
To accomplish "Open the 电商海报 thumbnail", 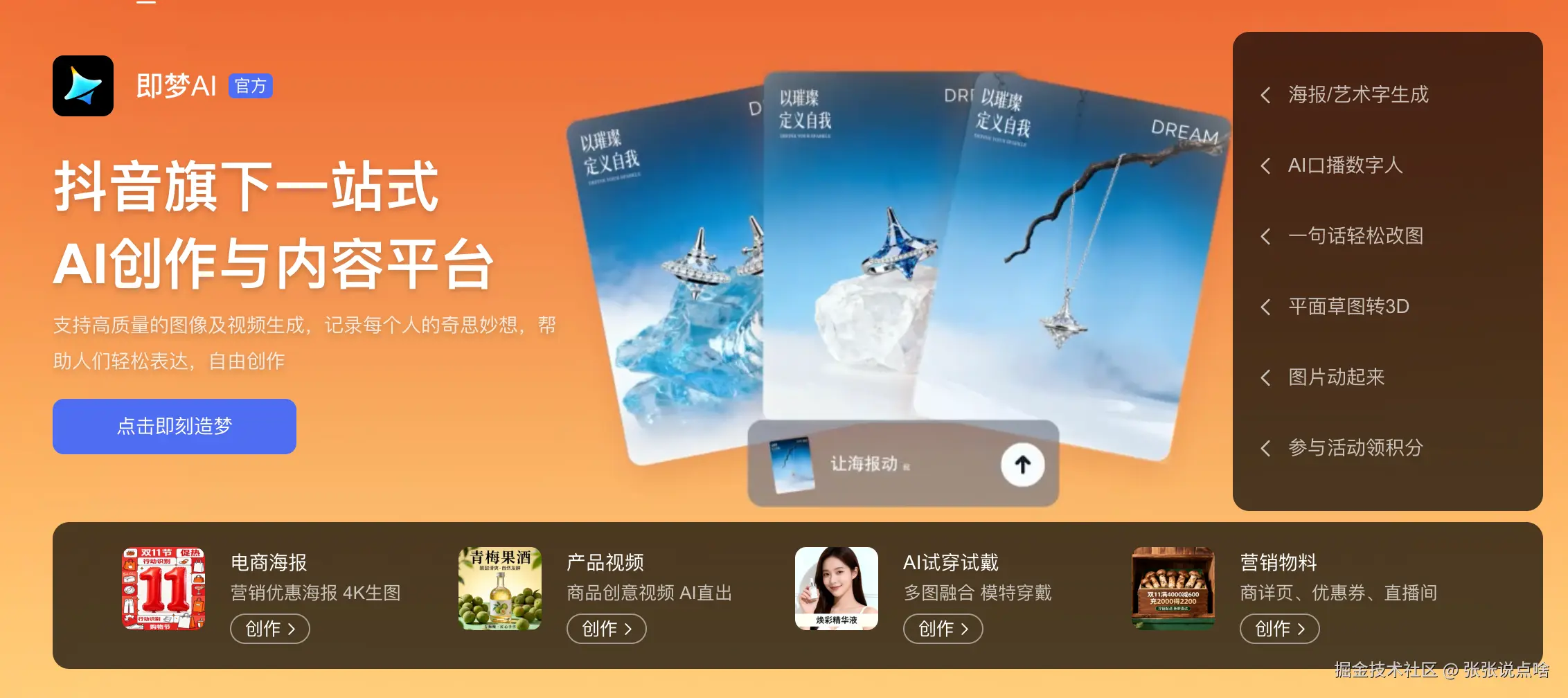I will (163, 589).
